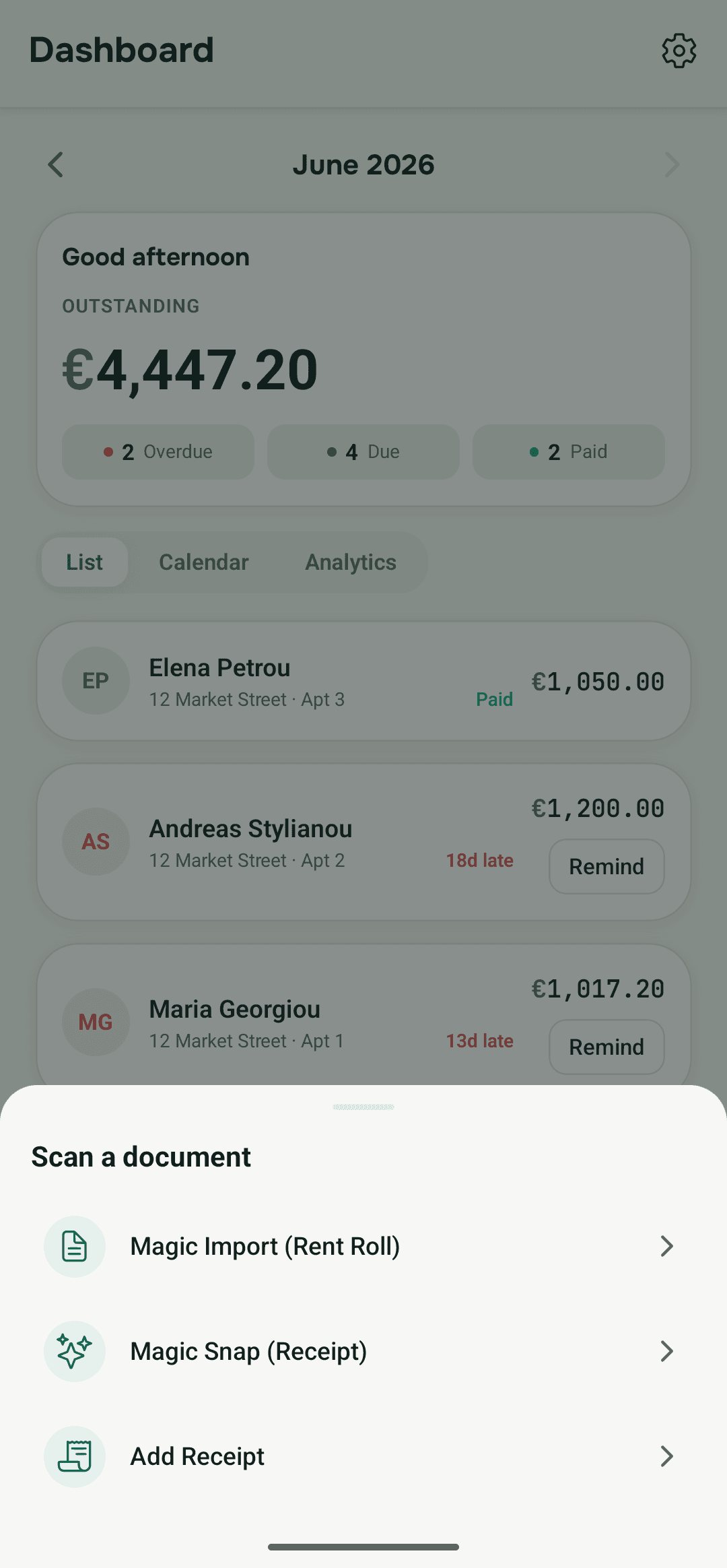Image resolution: width=727 pixels, height=1568 pixels.
Task: Go to next month arrow
Action: [x=671, y=164]
